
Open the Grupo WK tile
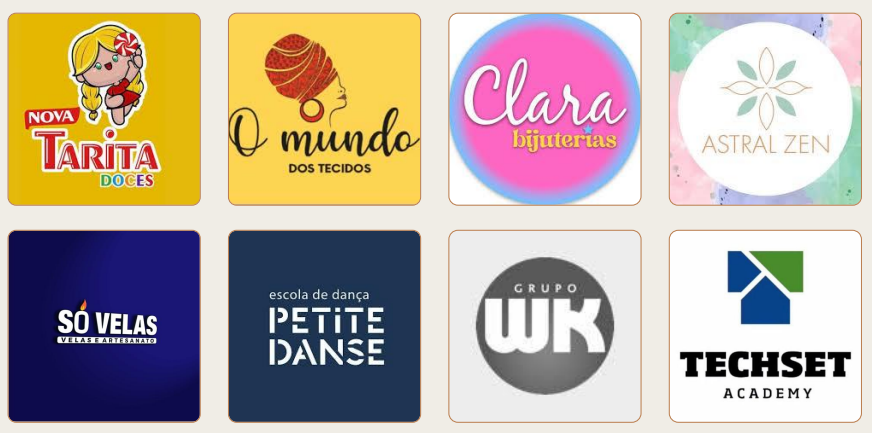(x=544, y=326)
